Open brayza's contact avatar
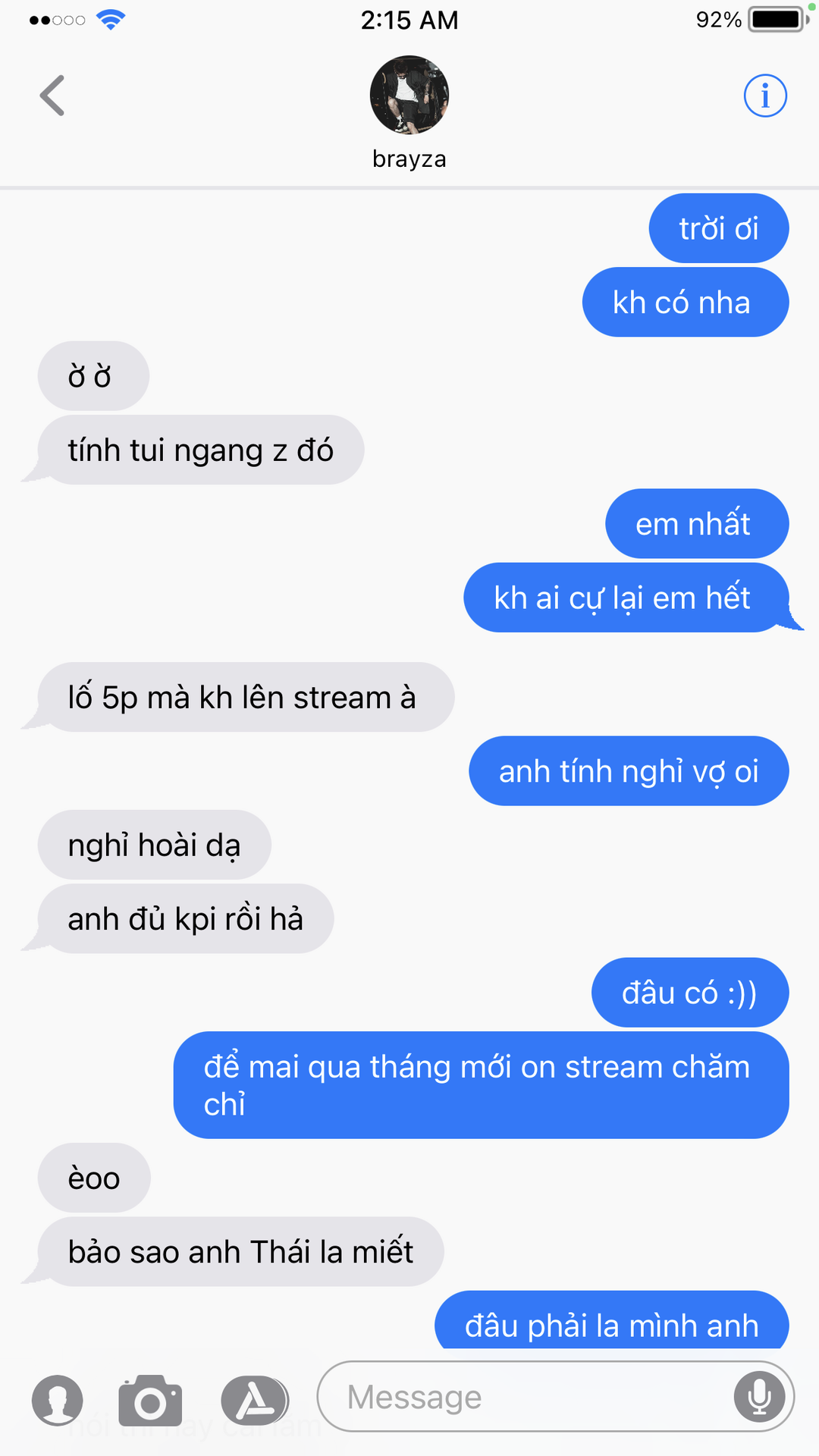 (x=409, y=96)
